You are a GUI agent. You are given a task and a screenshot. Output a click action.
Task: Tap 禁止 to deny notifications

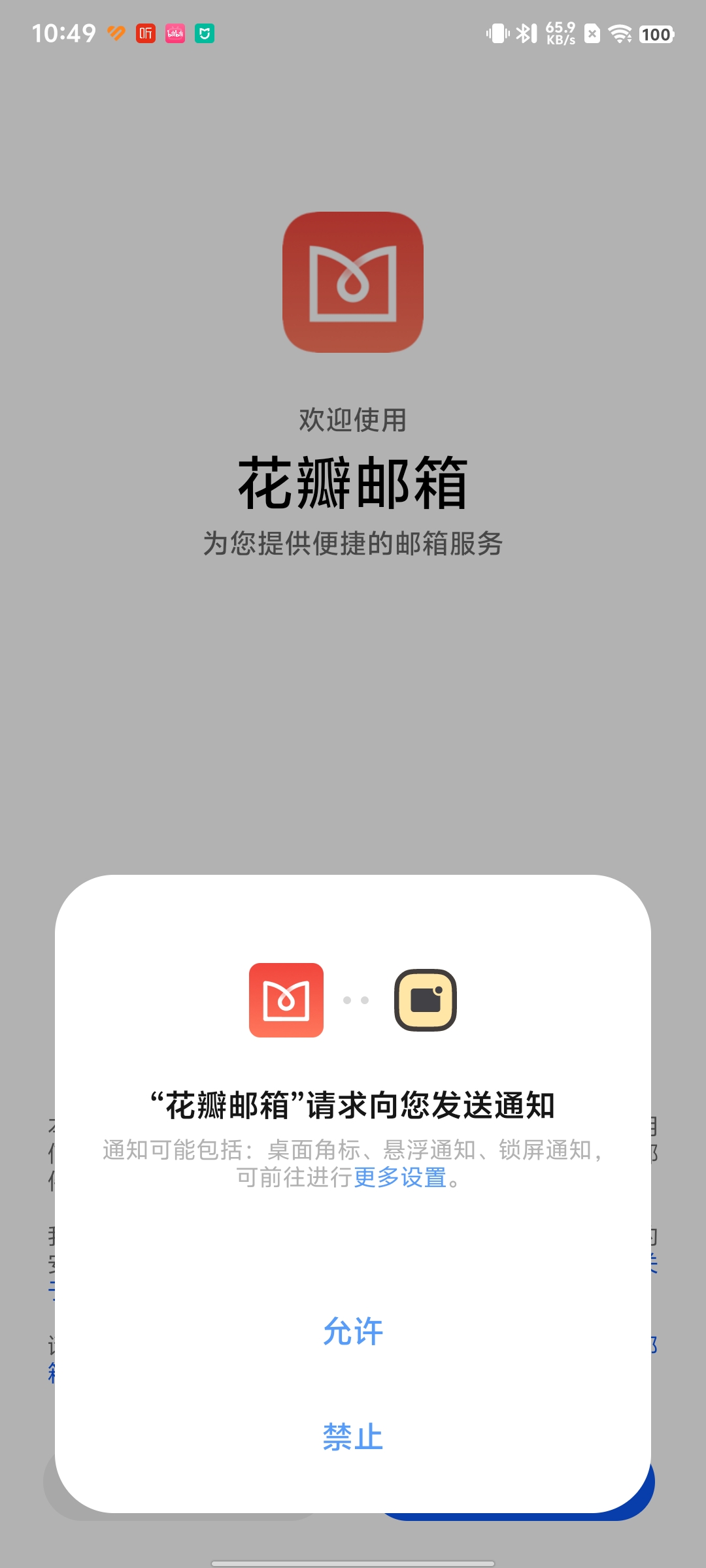point(353,1437)
